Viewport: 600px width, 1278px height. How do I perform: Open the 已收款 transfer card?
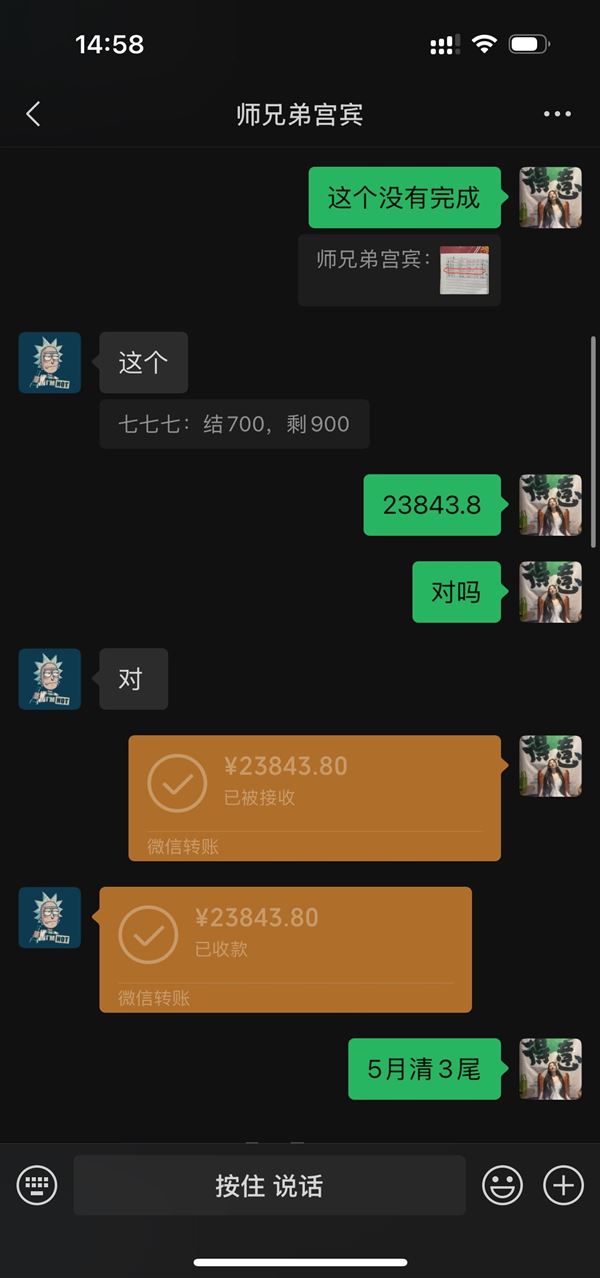click(x=286, y=949)
